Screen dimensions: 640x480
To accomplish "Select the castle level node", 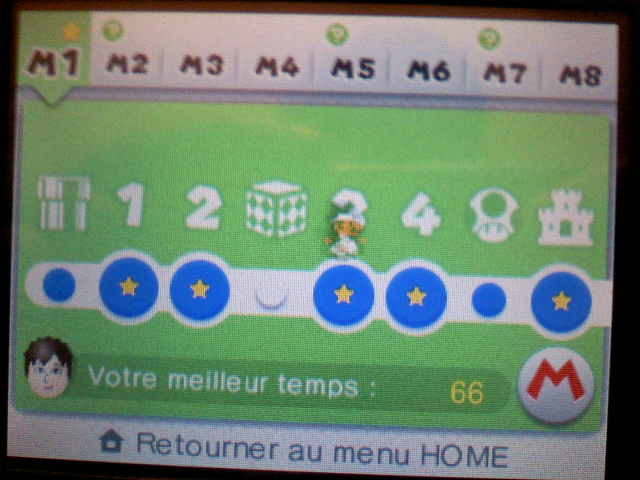I will [x=561, y=301].
